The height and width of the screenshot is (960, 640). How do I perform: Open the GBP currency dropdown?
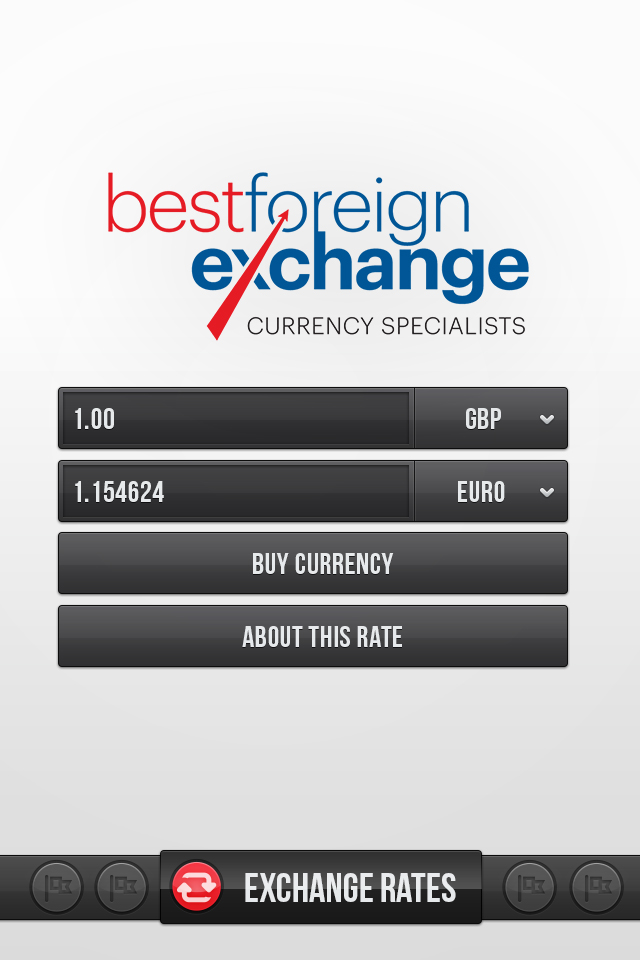tap(491, 418)
